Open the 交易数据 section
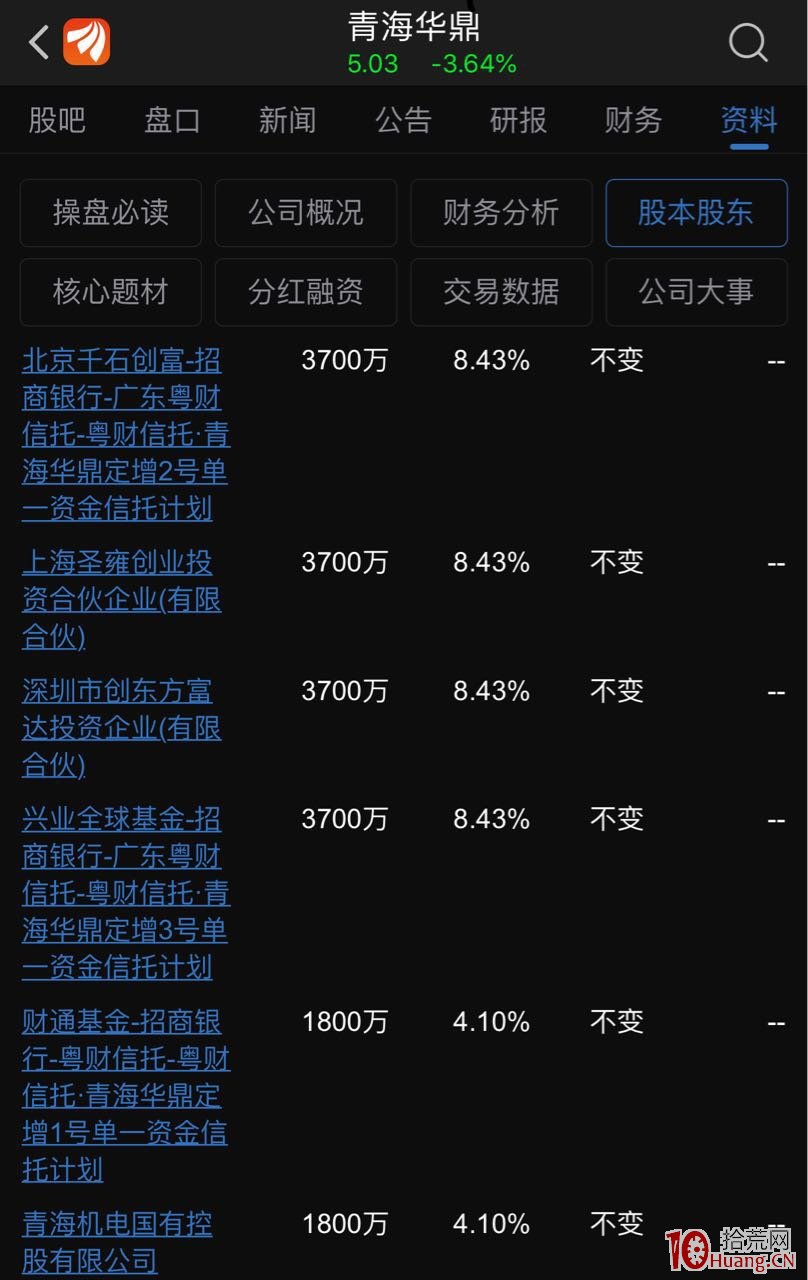 pos(501,292)
